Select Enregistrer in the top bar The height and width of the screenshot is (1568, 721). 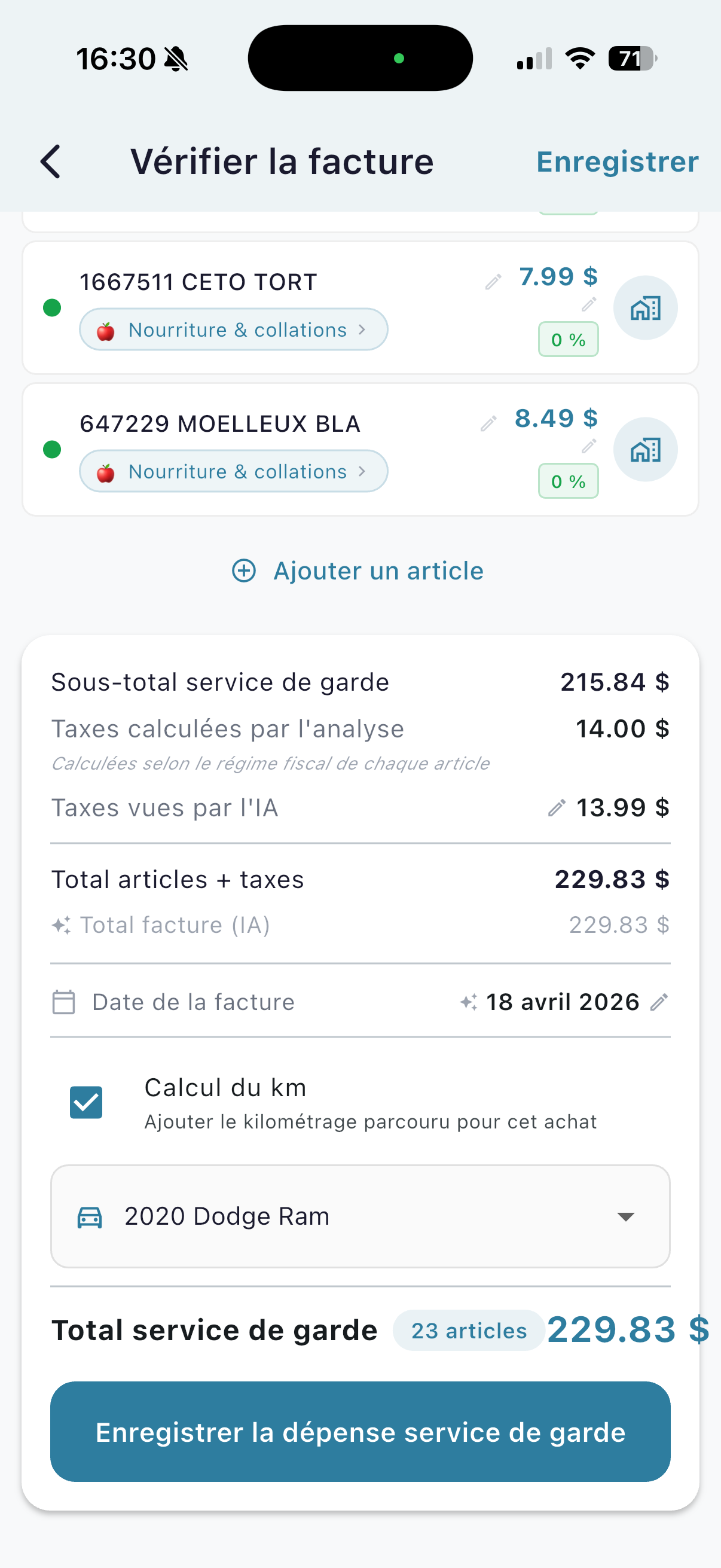point(617,162)
